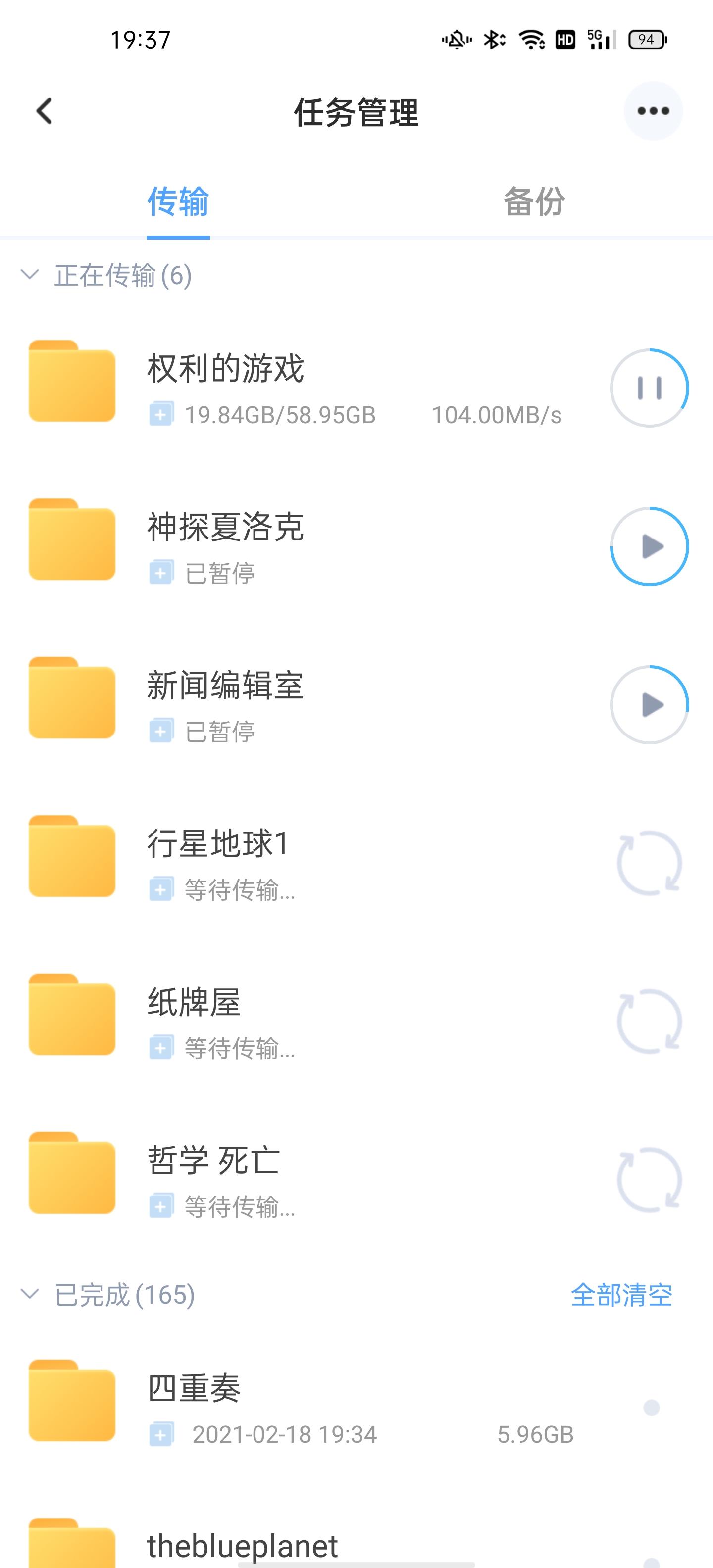The image size is (713, 1568).
Task: Resume the 神探夏洛克 transfer
Action: click(649, 546)
